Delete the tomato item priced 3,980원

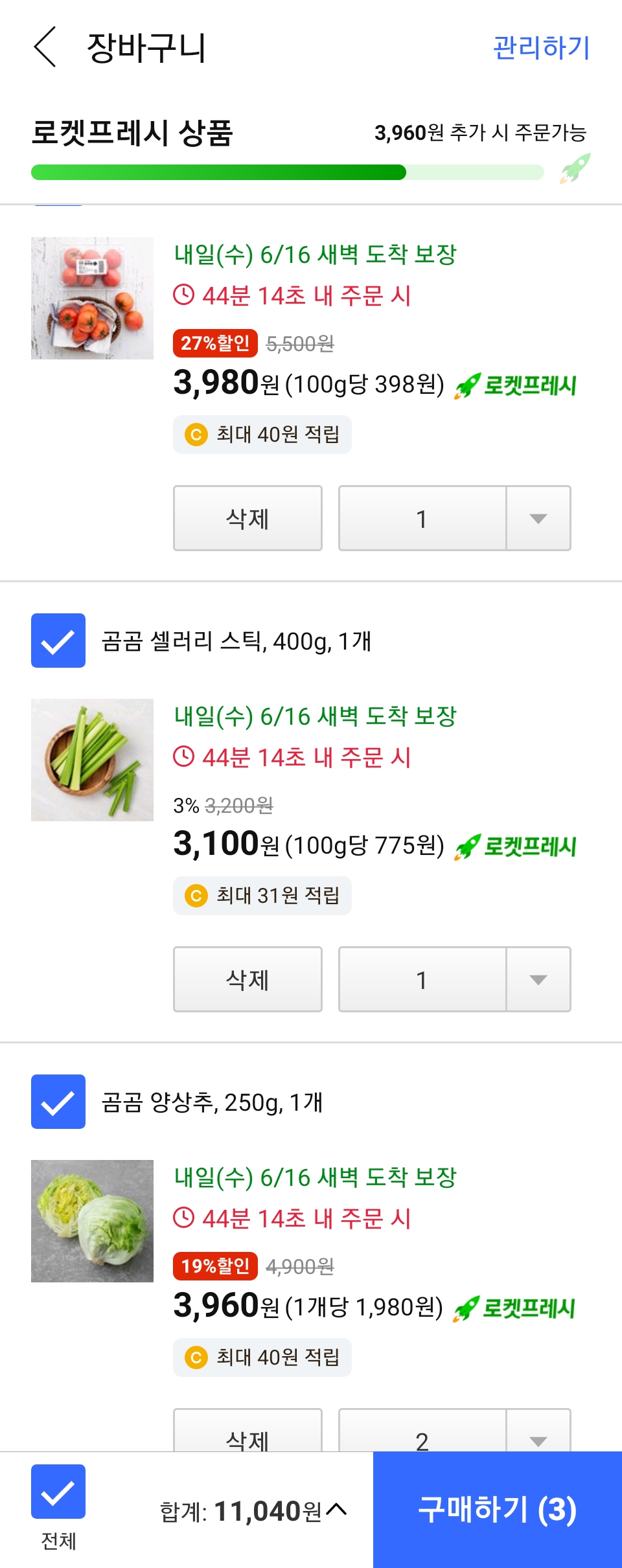248,518
